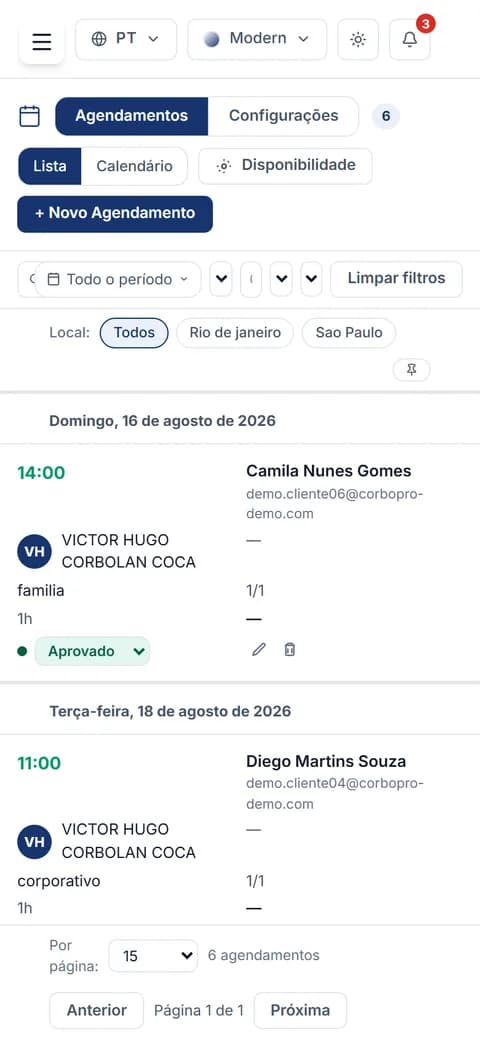Switch to the Configurações tab
Viewport: 480px width, 1039px height.
[283, 116]
